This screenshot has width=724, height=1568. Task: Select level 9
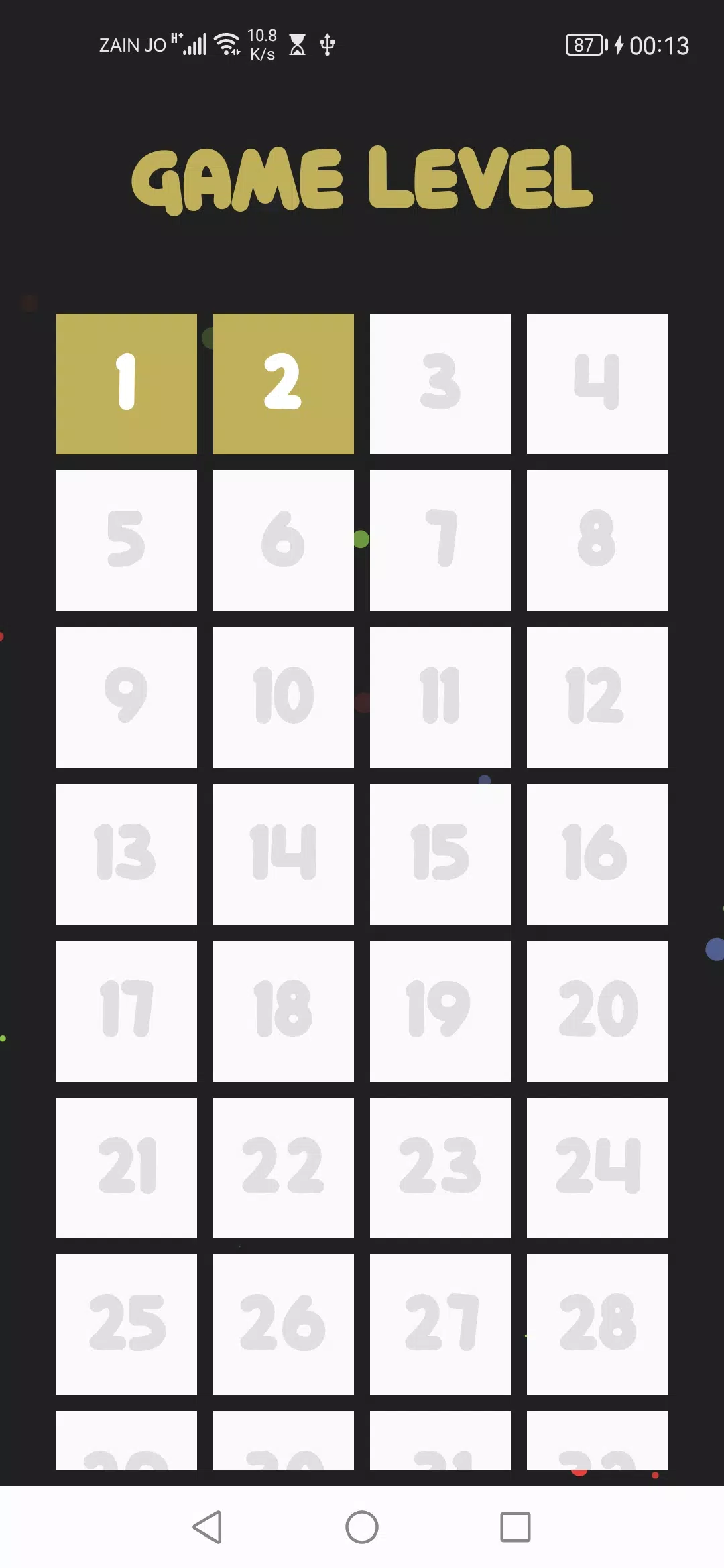pos(127,698)
